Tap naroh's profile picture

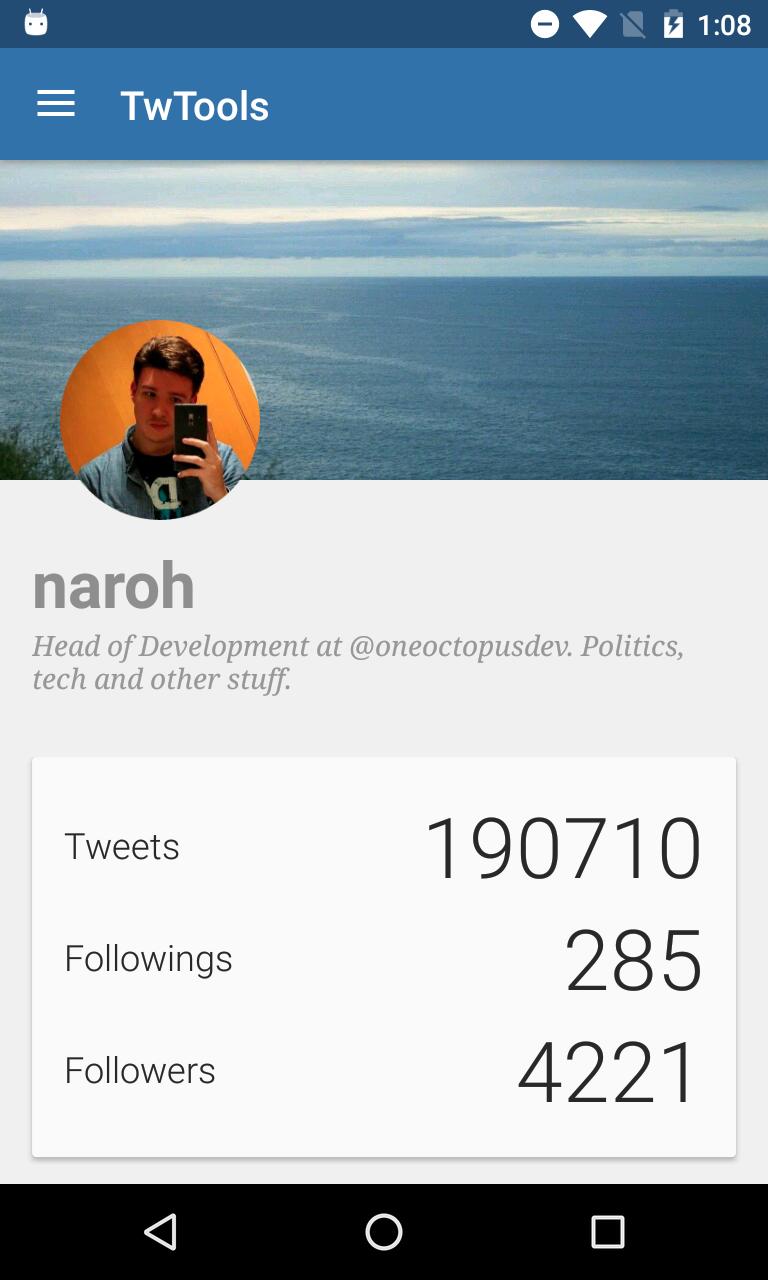point(160,420)
